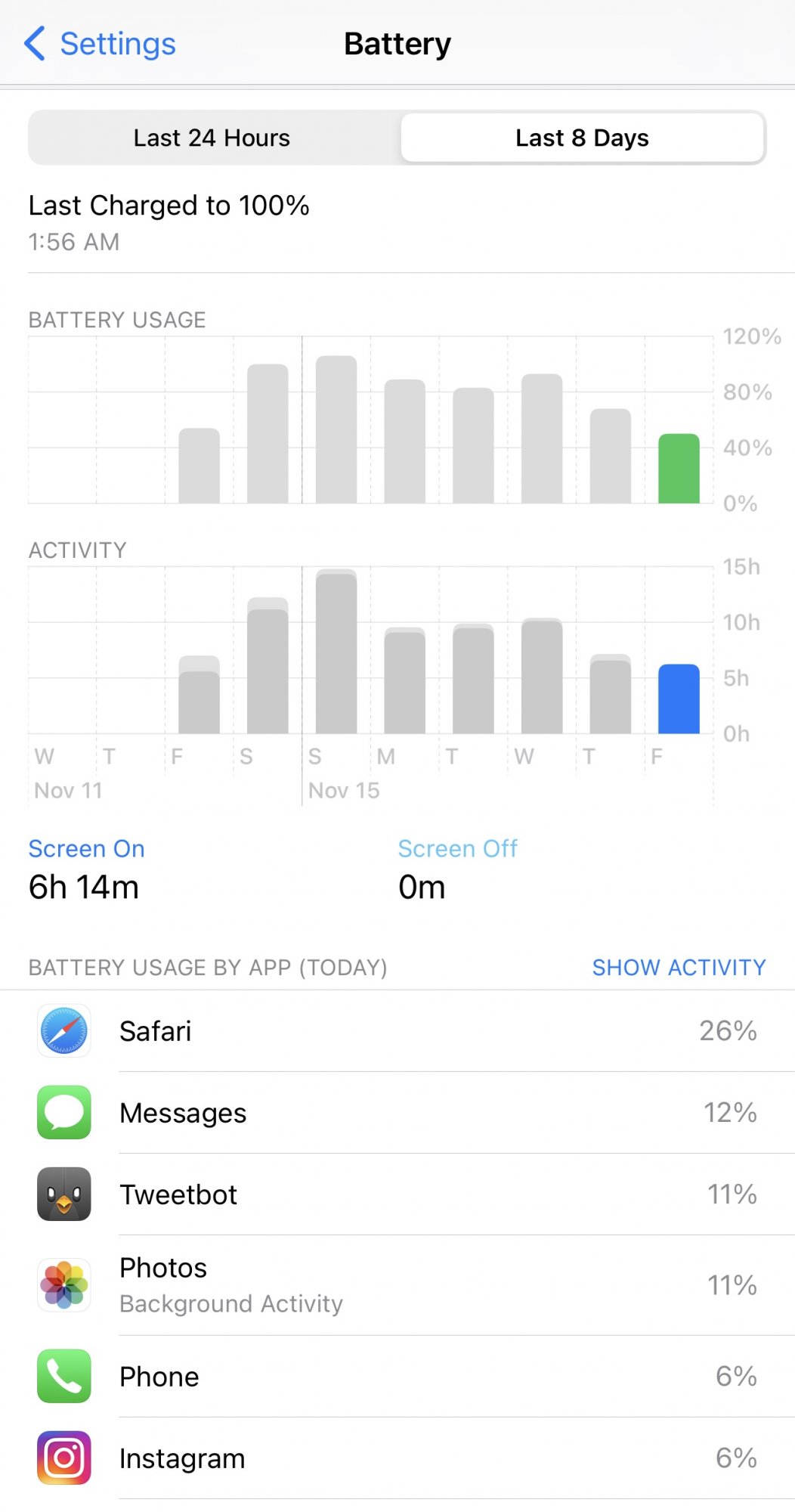Image resolution: width=795 pixels, height=1512 pixels.
Task: Open Safari battery usage row
Action: coord(397,1031)
